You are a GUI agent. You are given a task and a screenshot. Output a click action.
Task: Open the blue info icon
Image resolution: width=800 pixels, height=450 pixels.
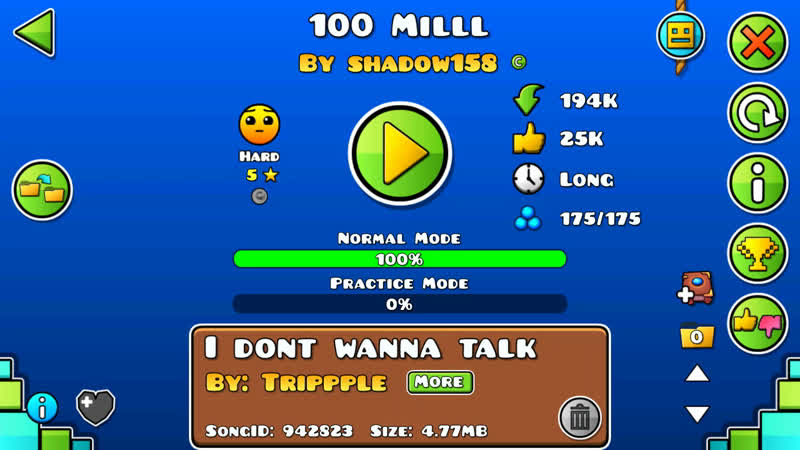click(x=42, y=407)
